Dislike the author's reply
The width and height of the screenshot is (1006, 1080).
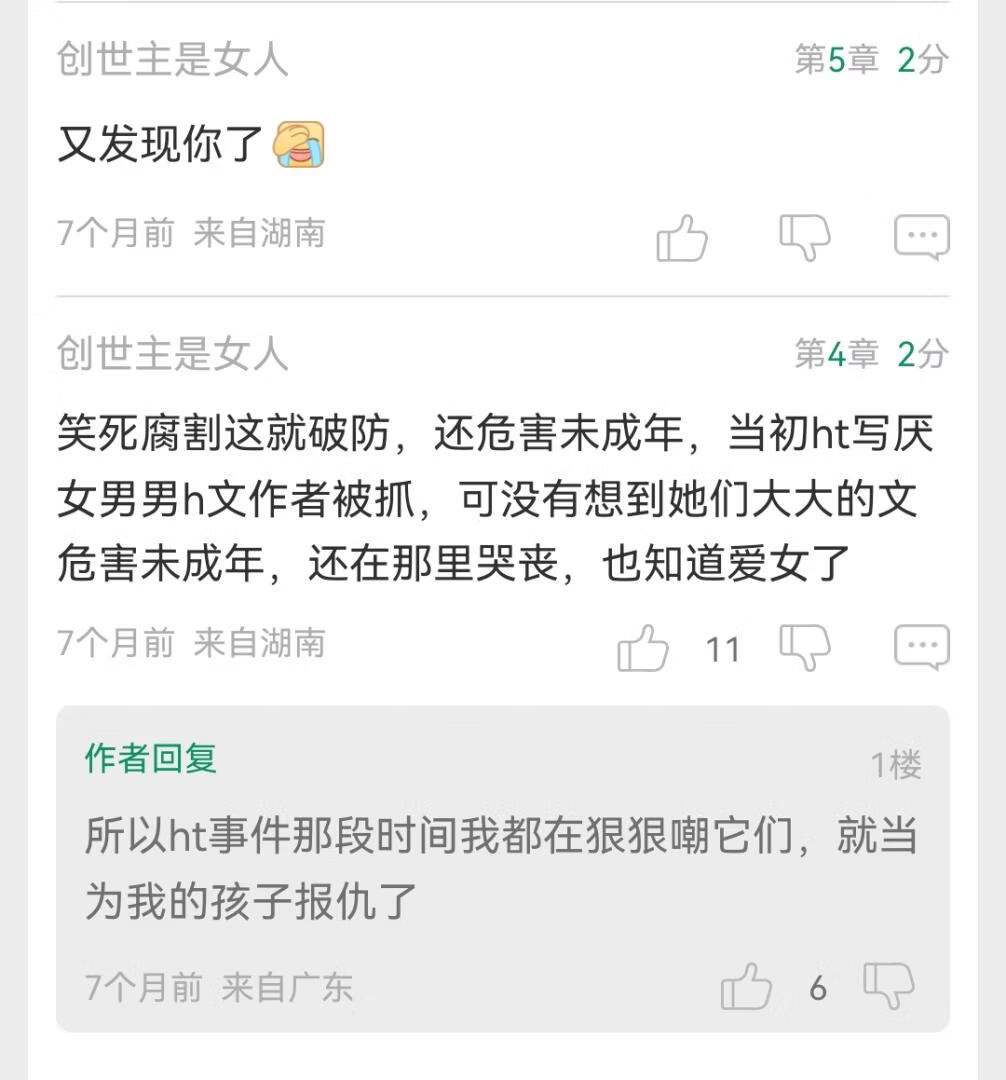coord(889,987)
